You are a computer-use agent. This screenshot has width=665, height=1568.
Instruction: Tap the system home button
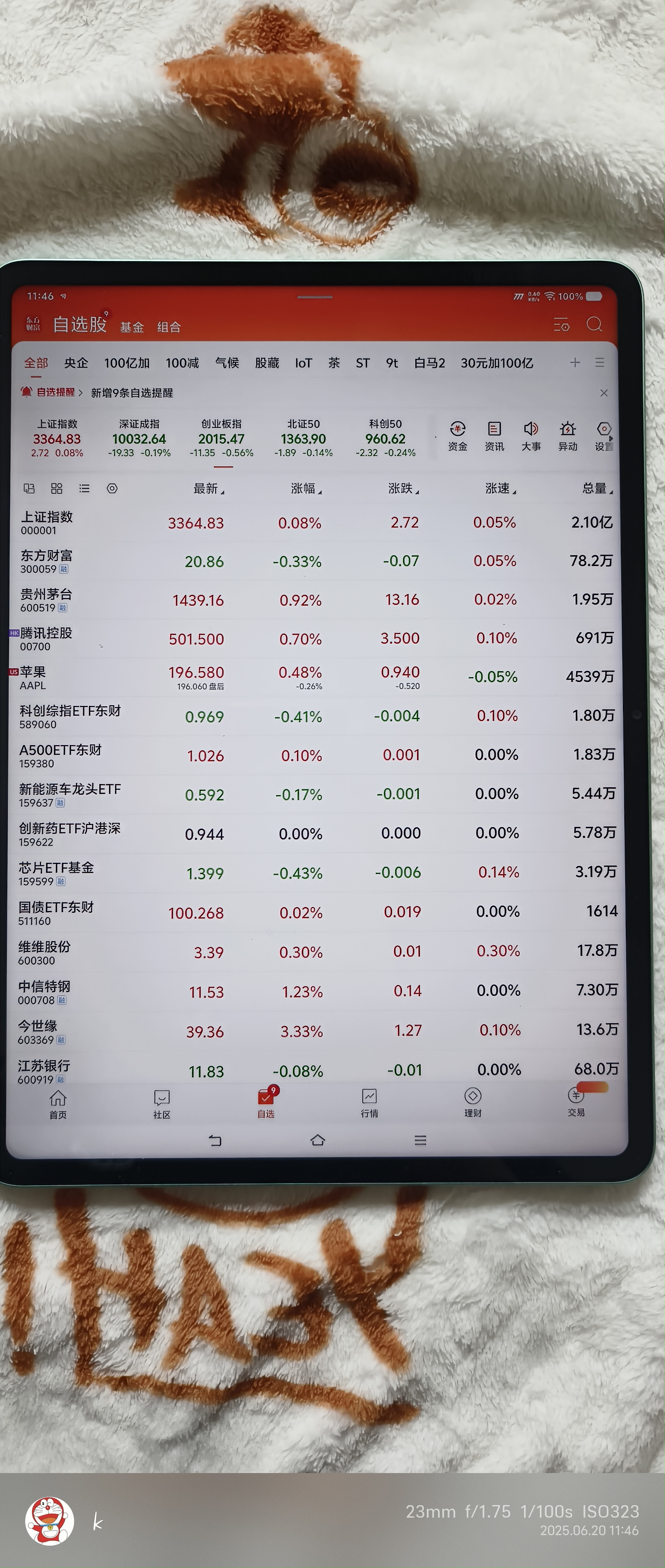(317, 1140)
